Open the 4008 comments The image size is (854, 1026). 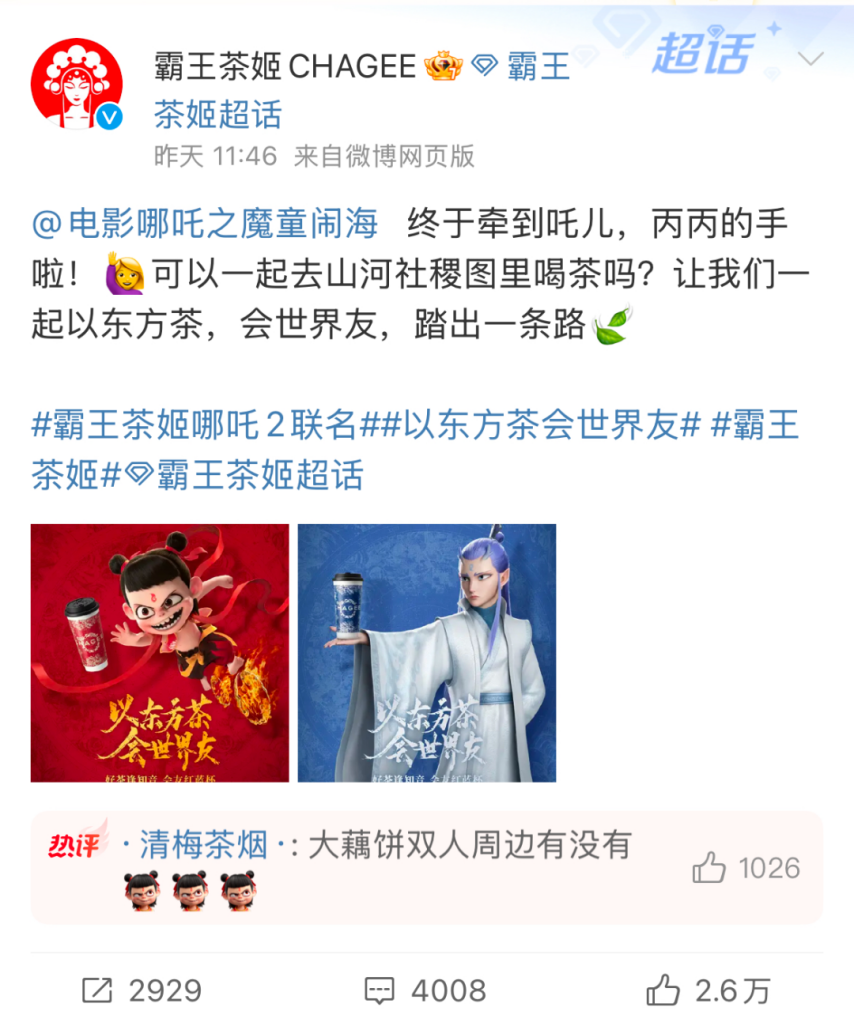click(x=426, y=990)
